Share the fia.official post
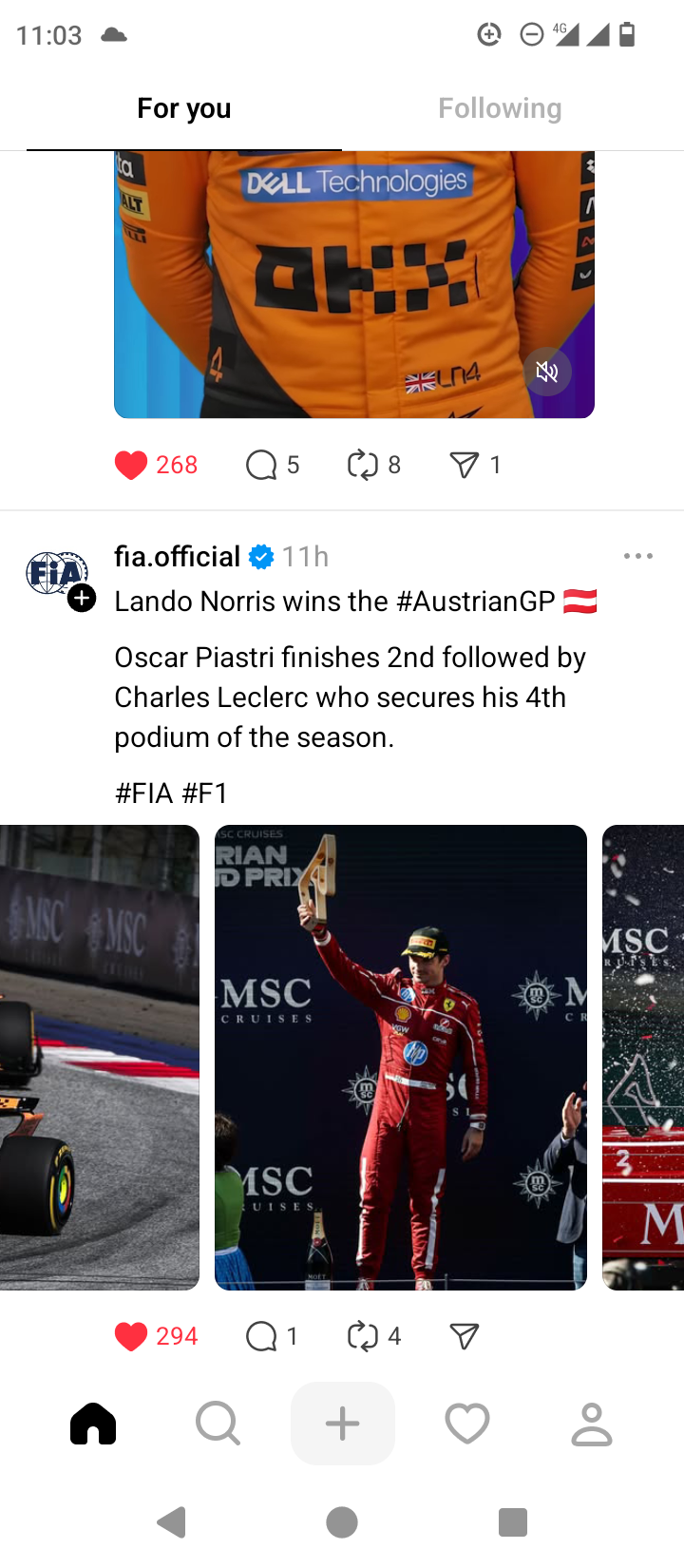This screenshot has height=1568, width=684. pyautogui.click(x=465, y=1336)
